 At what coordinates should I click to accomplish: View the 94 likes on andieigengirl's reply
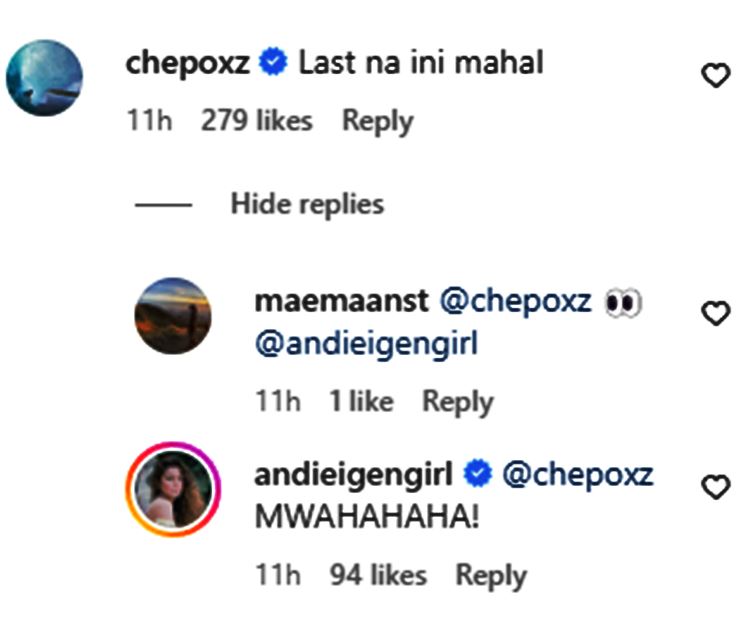377,575
